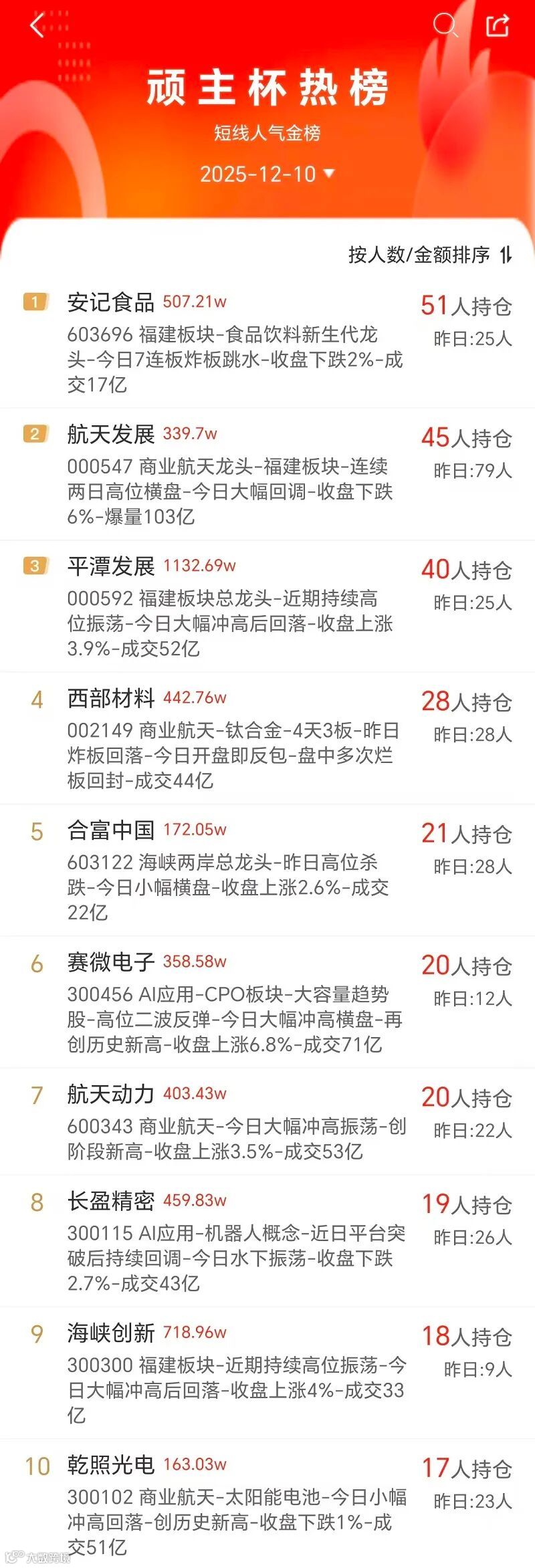Open the 2025-12-10 date dropdown
The image size is (535, 1568).
tap(267, 174)
